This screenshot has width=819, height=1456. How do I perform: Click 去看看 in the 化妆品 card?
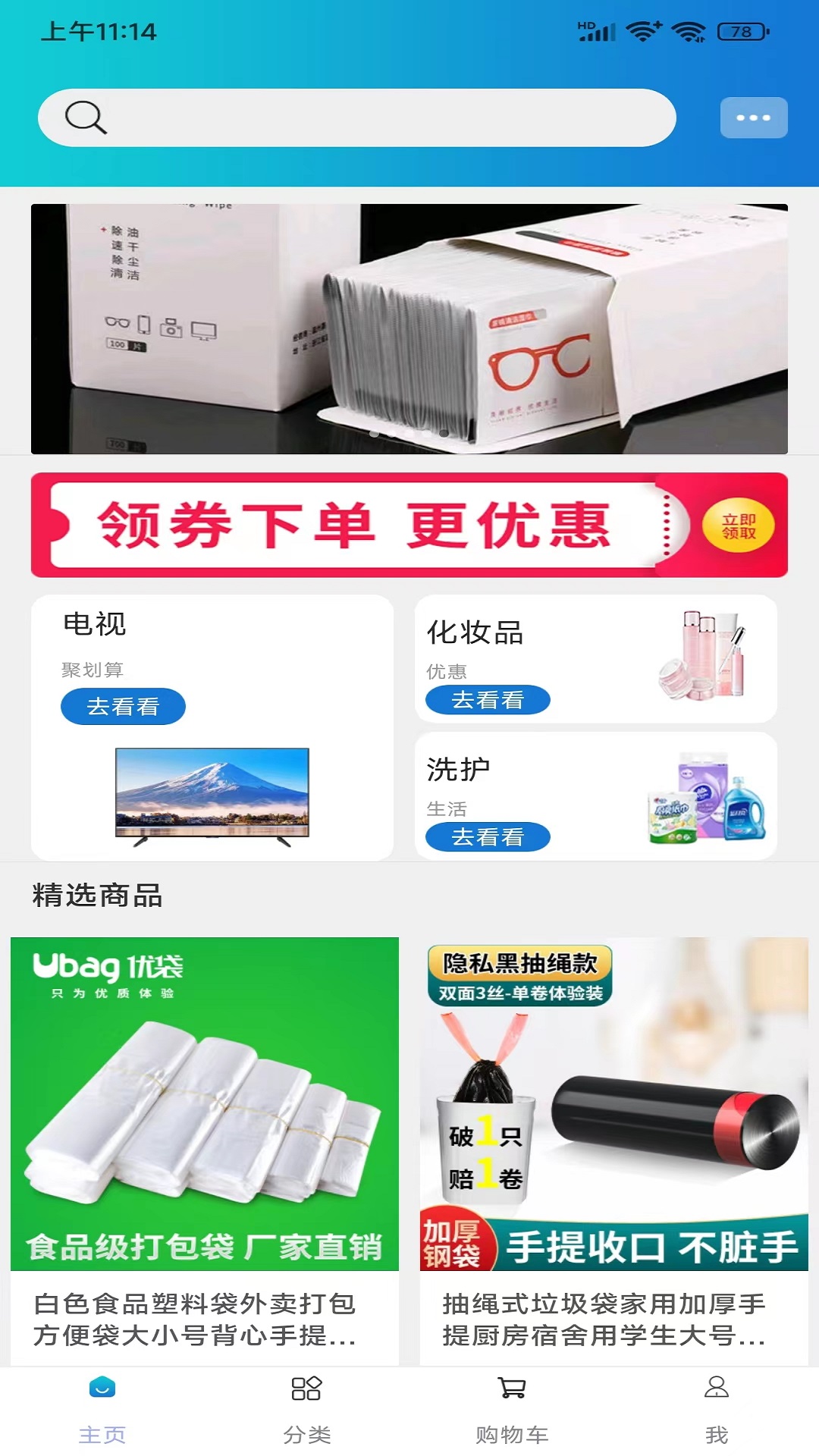pos(488,700)
